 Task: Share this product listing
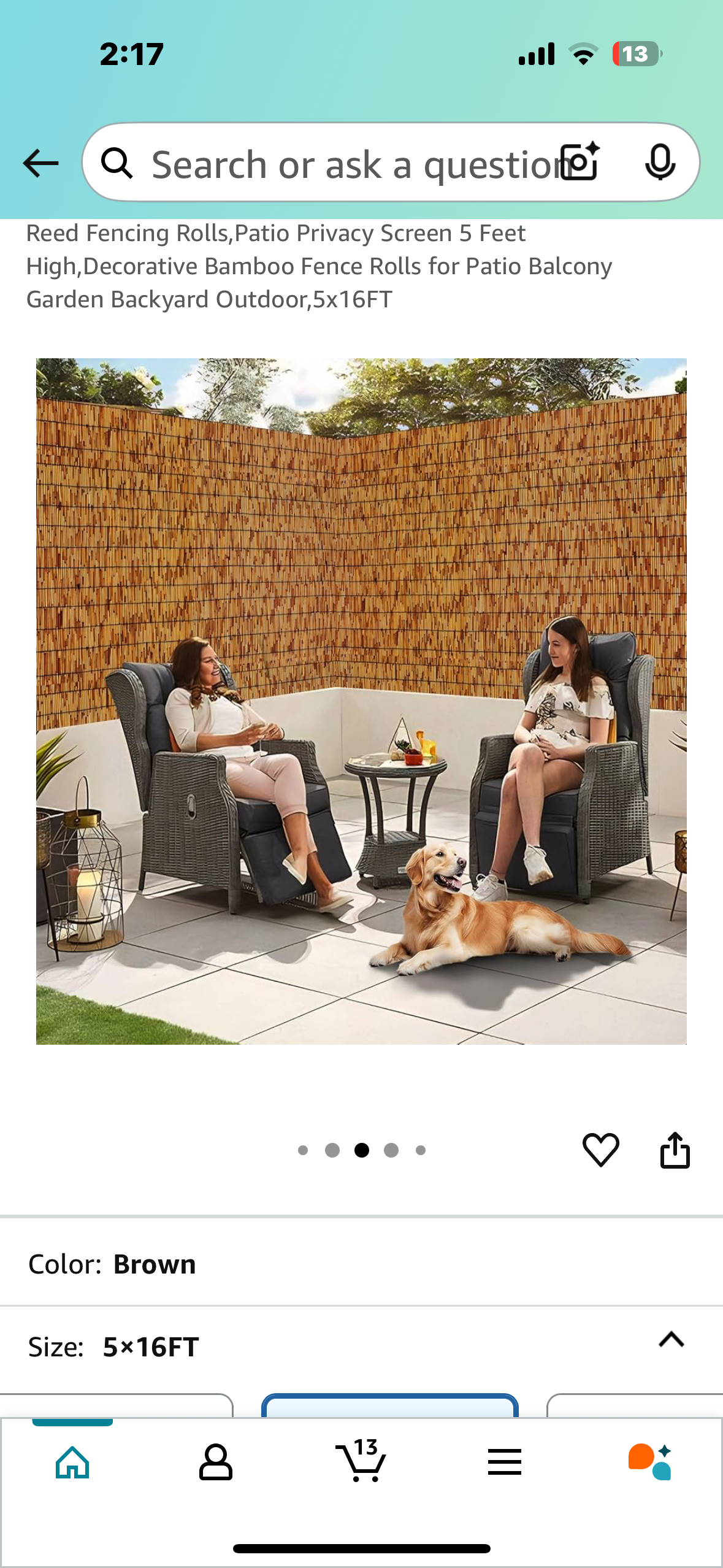point(675,1150)
